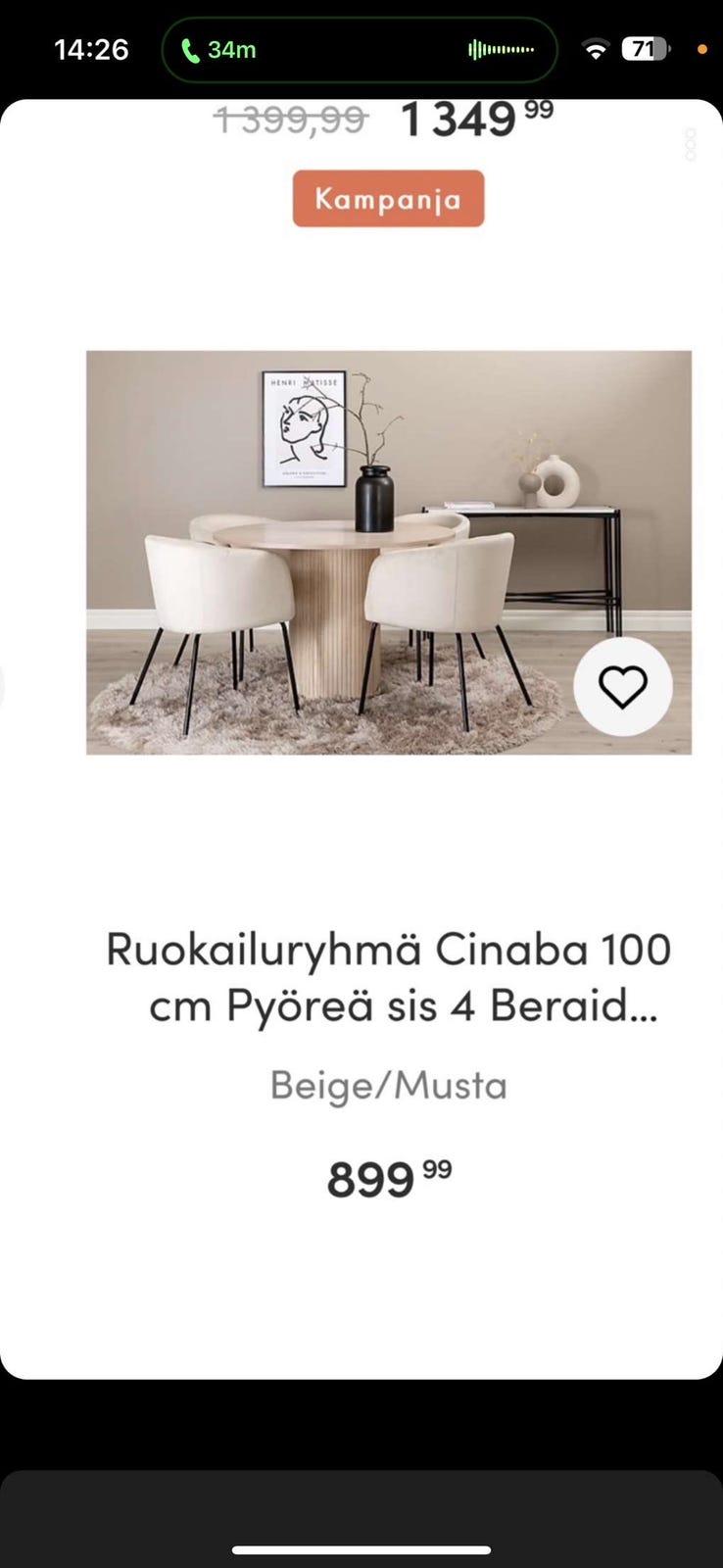Select the Beige/Musta color option
The image size is (723, 1568).
(388, 1085)
